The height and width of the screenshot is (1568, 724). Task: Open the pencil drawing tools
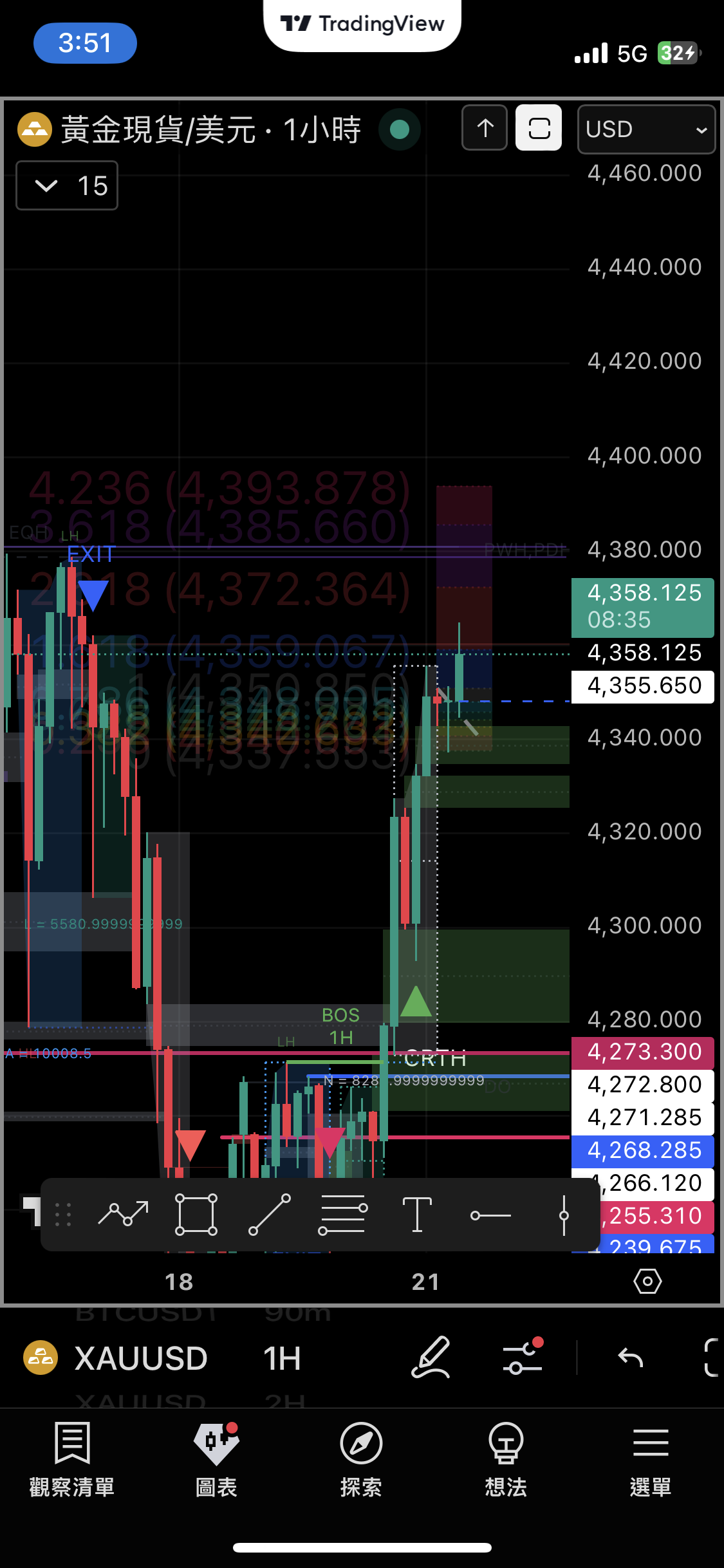[431, 1358]
